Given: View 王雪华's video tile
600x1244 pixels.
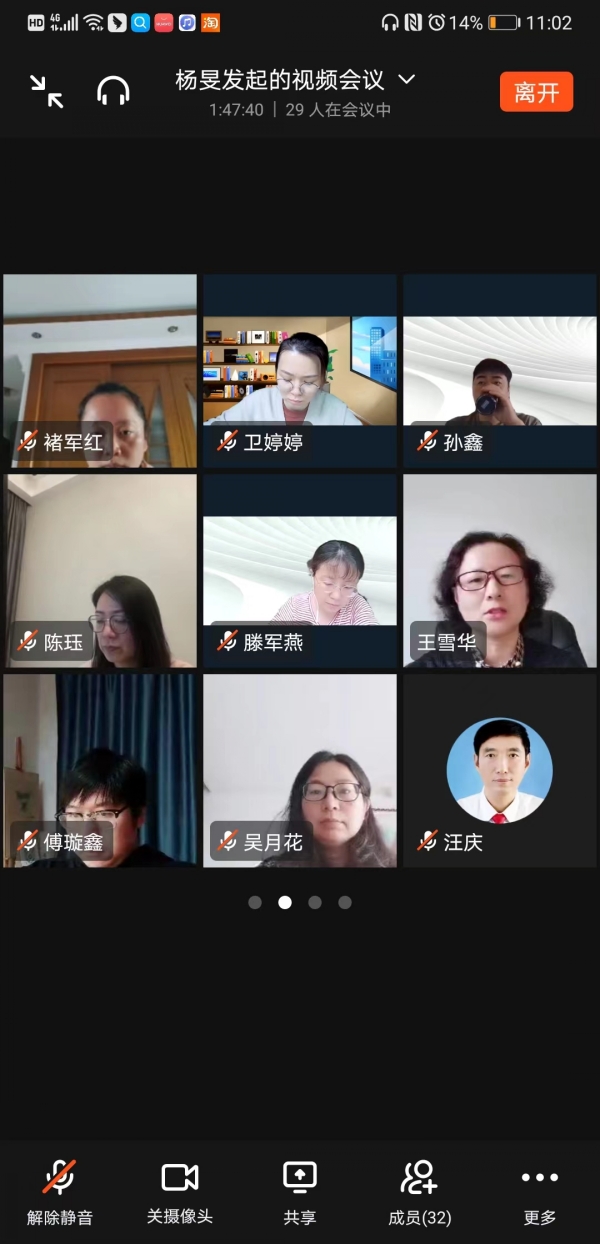Looking at the screenshot, I should click(x=499, y=571).
